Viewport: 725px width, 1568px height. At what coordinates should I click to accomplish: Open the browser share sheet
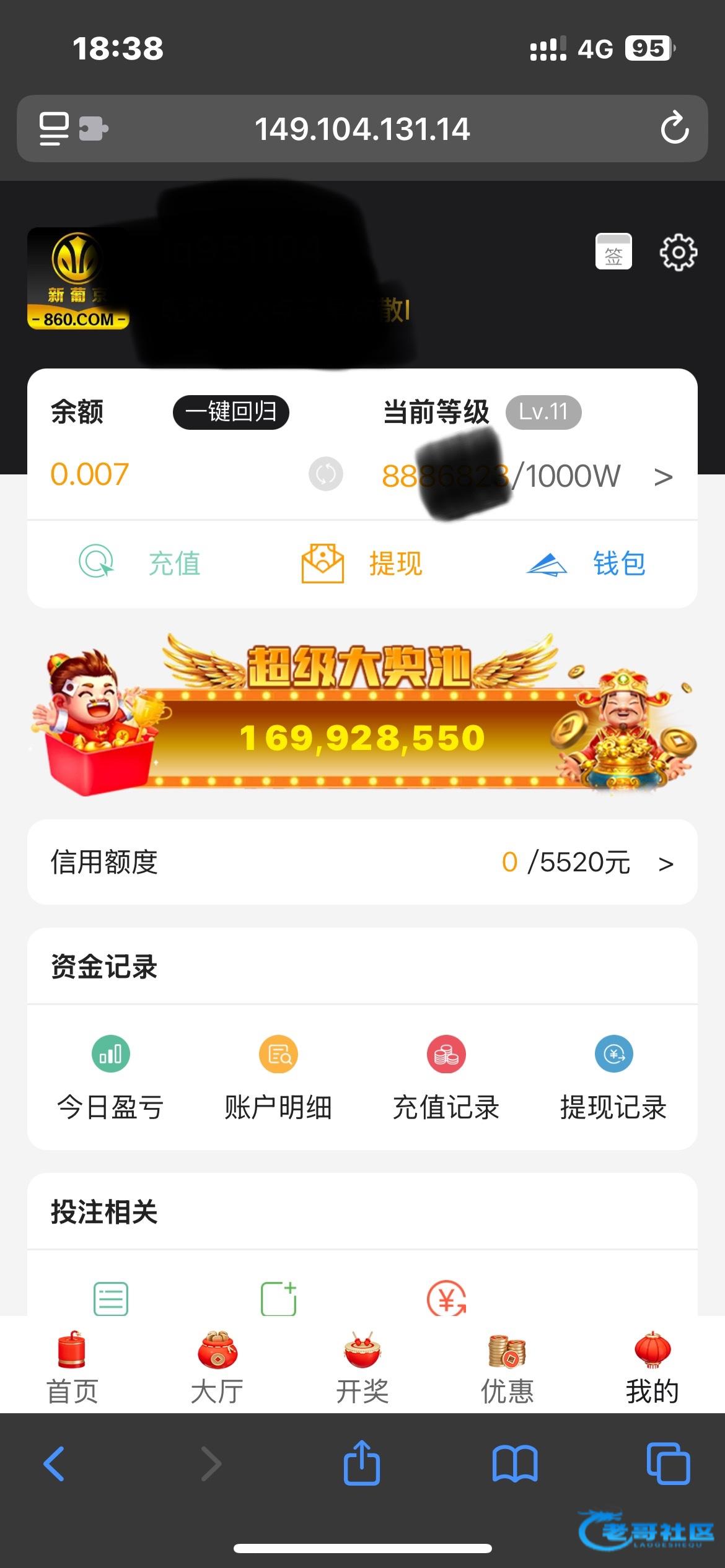[x=362, y=1464]
